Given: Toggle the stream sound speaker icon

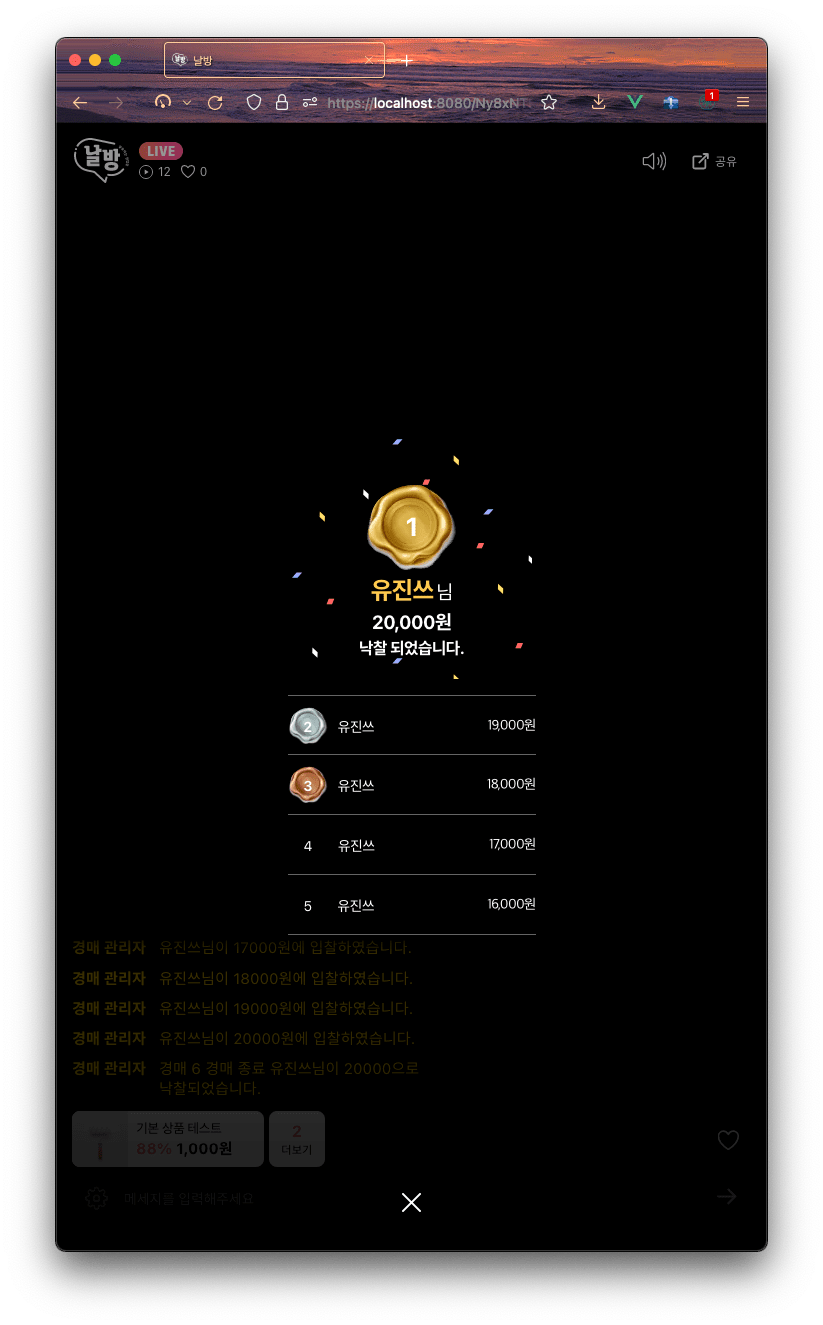Looking at the screenshot, I should 654,161.
